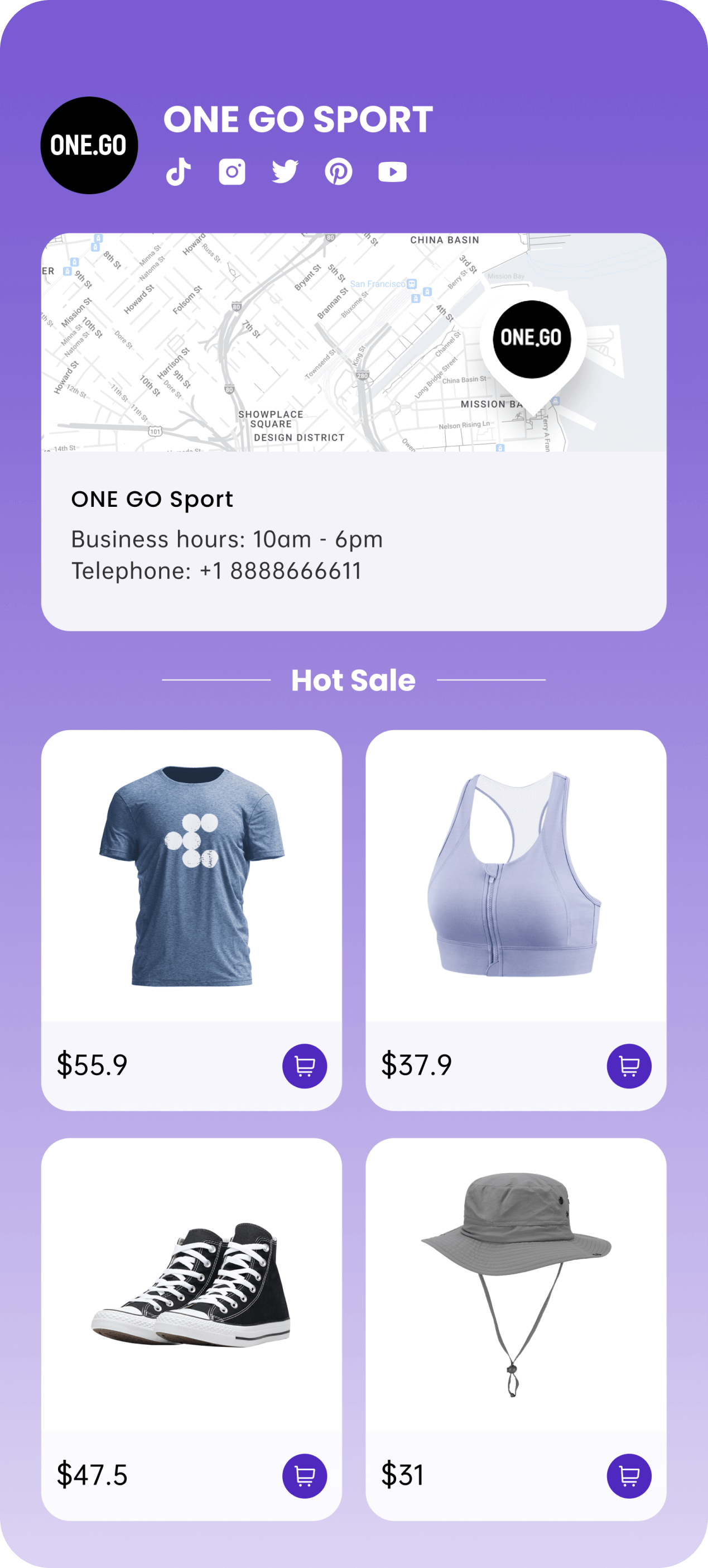The image size is (708, 1568).
Task: View the black high-top sneakers product
Action: click(191, 1284)
